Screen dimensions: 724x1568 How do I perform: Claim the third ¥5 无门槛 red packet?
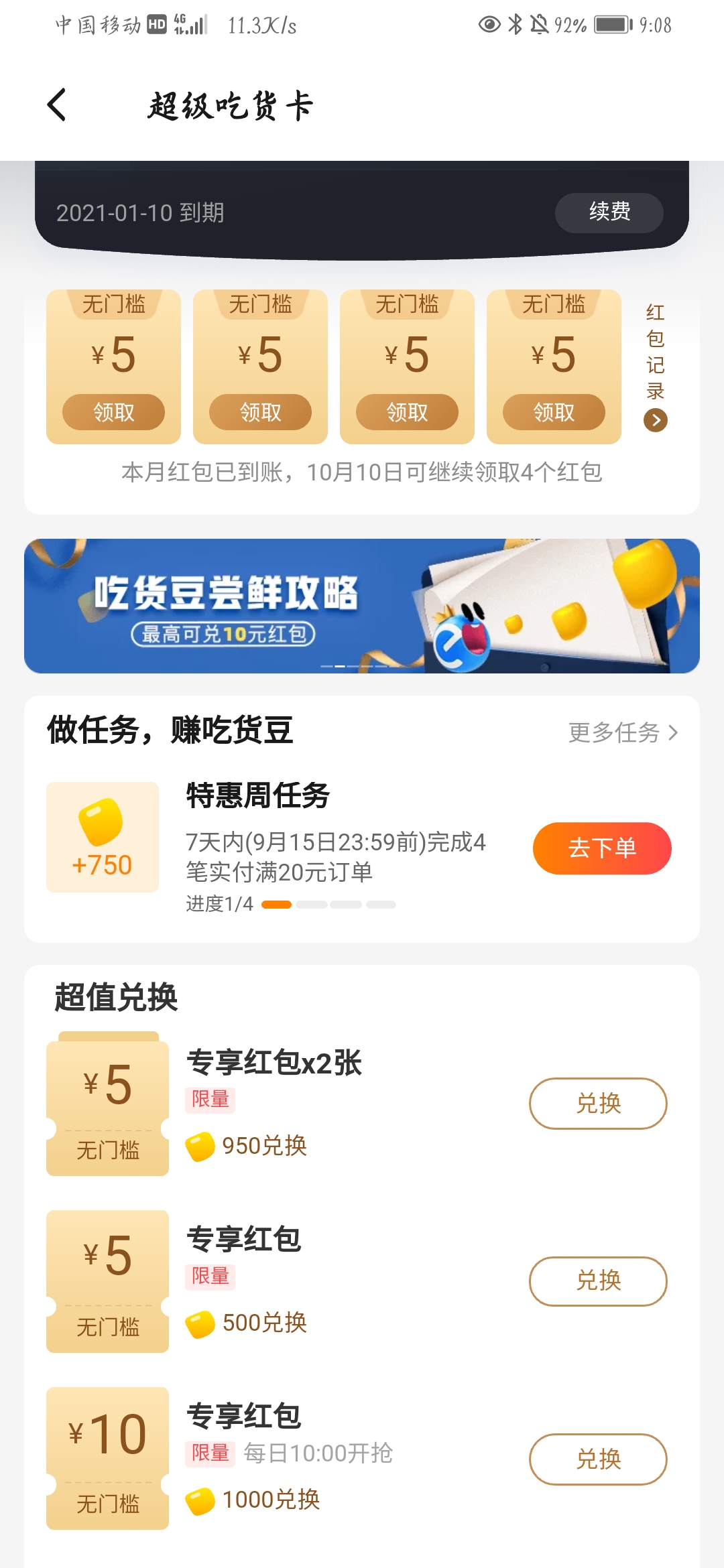407,412
